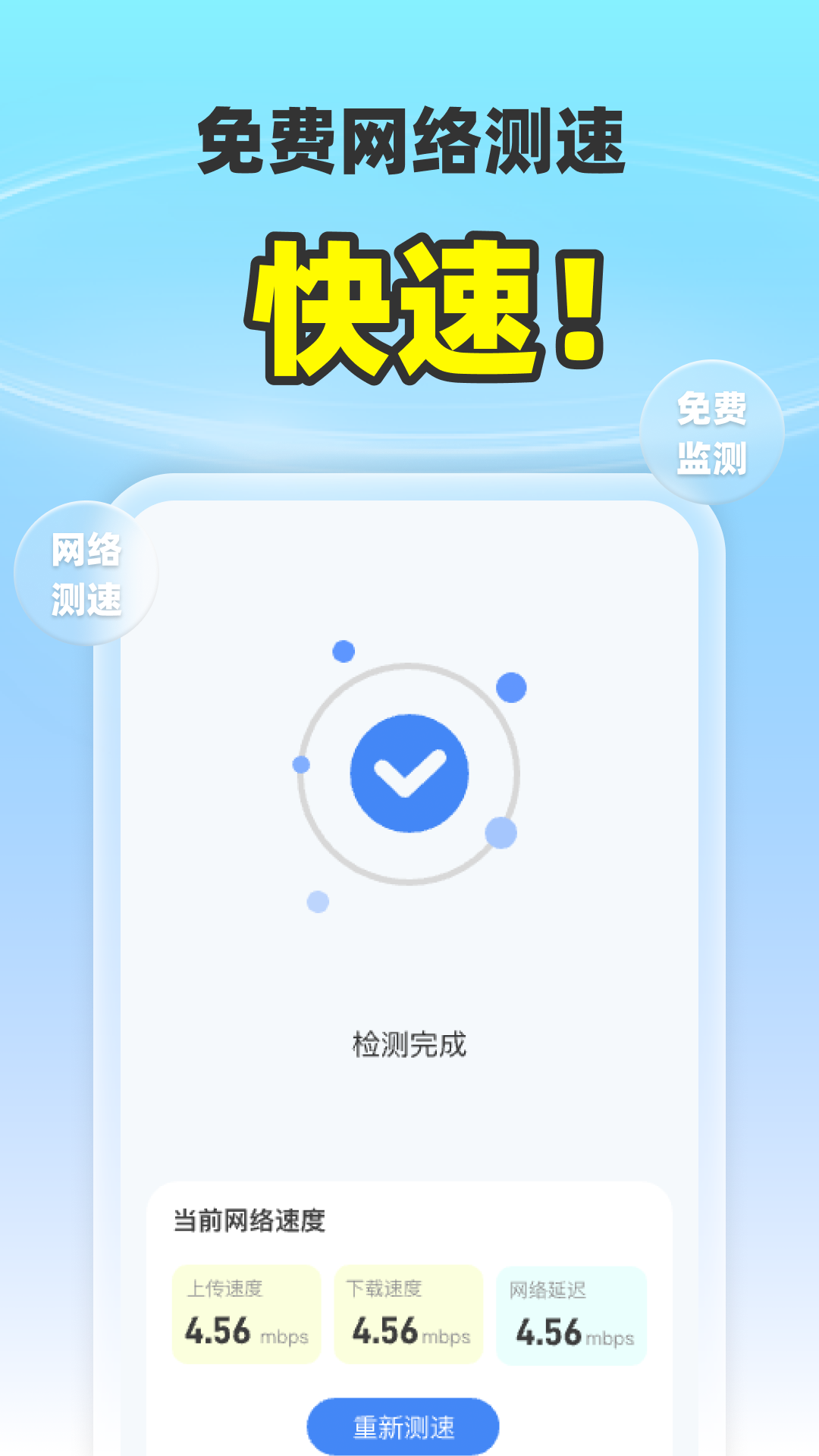Tap the gray progress ring around the checkmark

(x=409, y=667)
